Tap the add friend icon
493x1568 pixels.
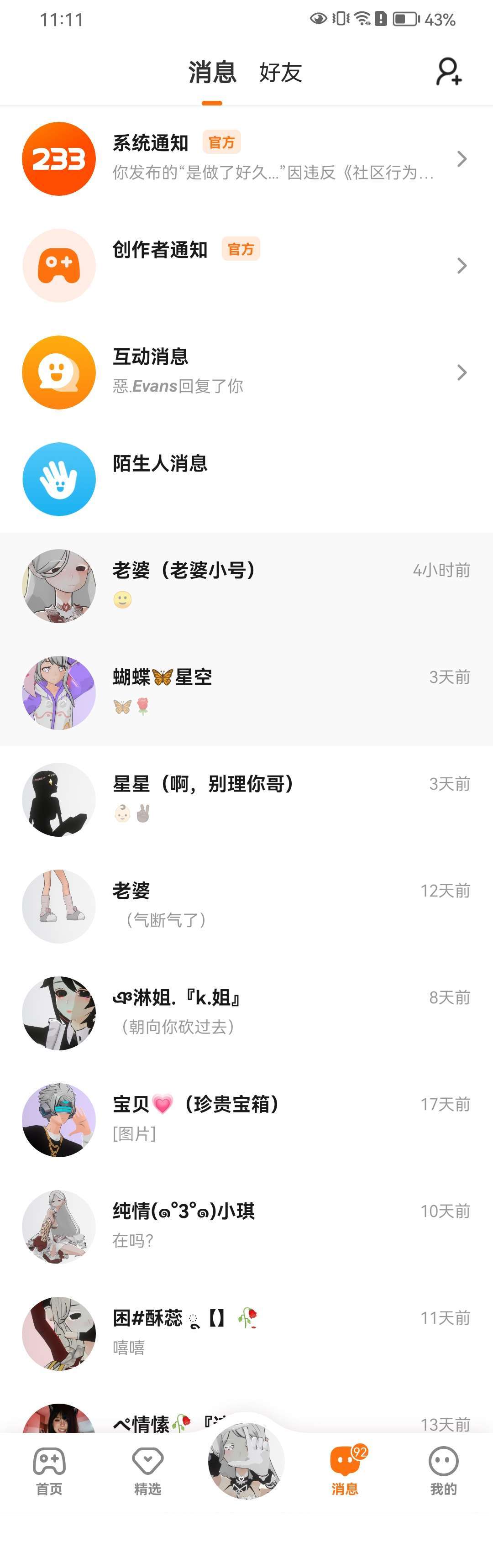449,72
